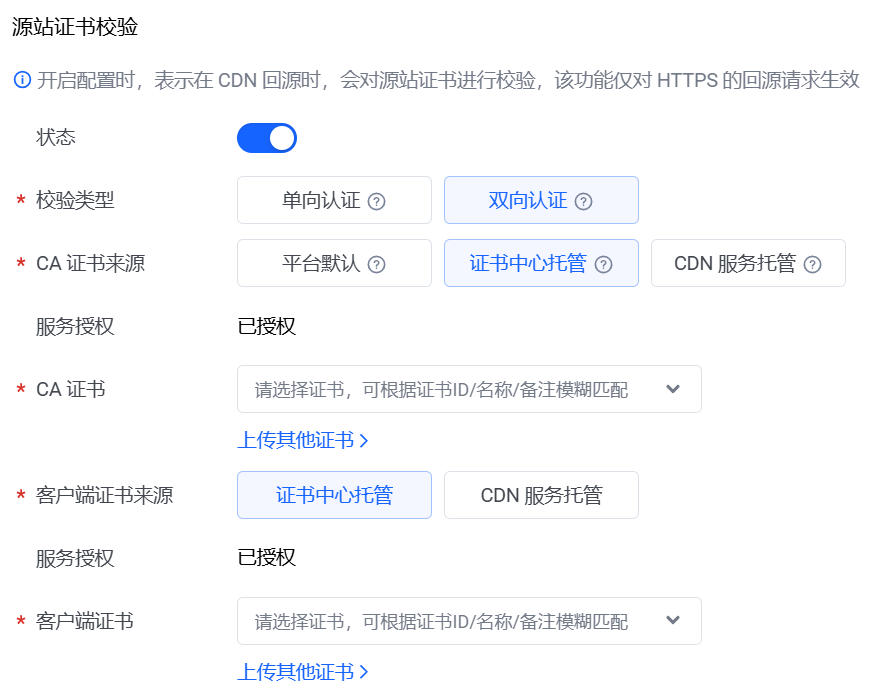Open the CA 证书 selection dropdown

(x=469, y=389)
